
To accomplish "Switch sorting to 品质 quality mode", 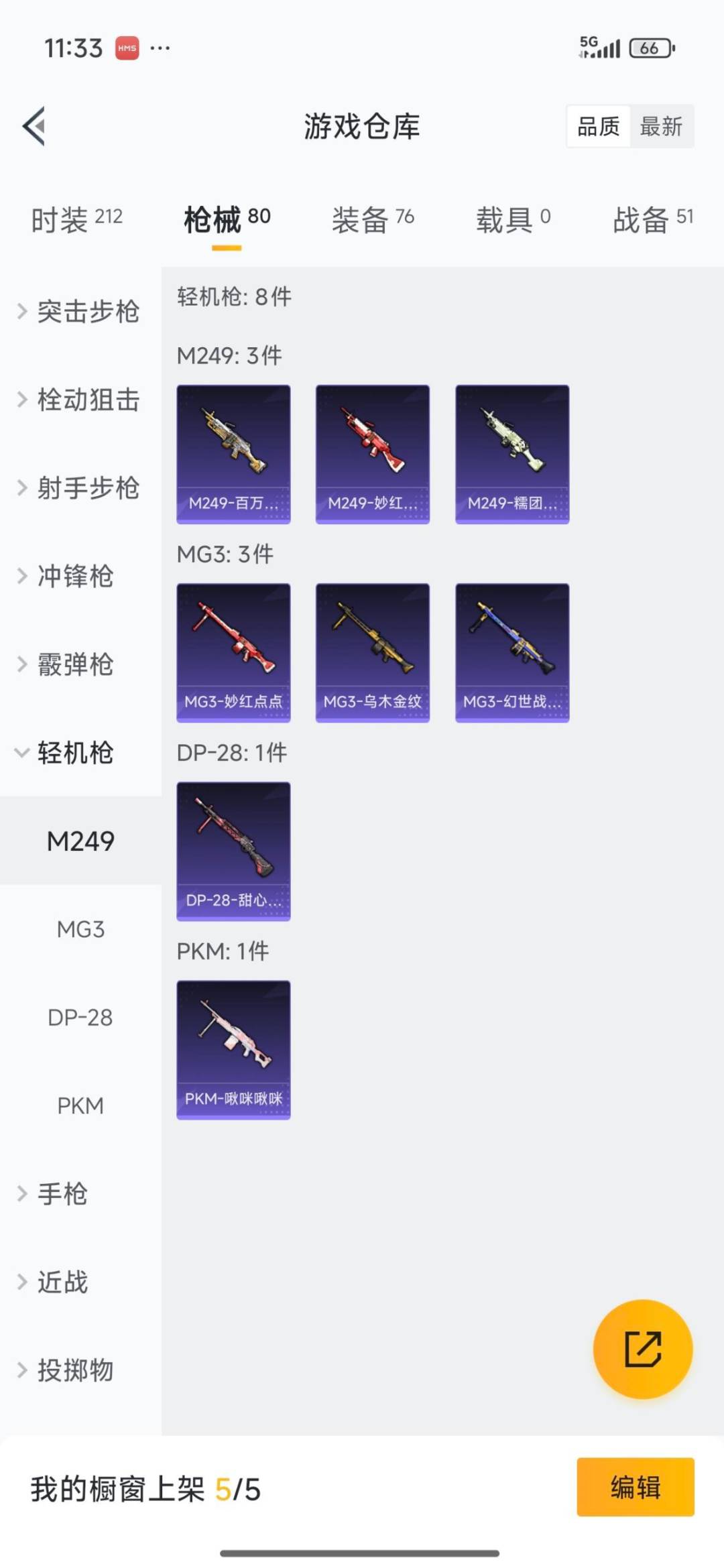I will [x=599, y=127].
